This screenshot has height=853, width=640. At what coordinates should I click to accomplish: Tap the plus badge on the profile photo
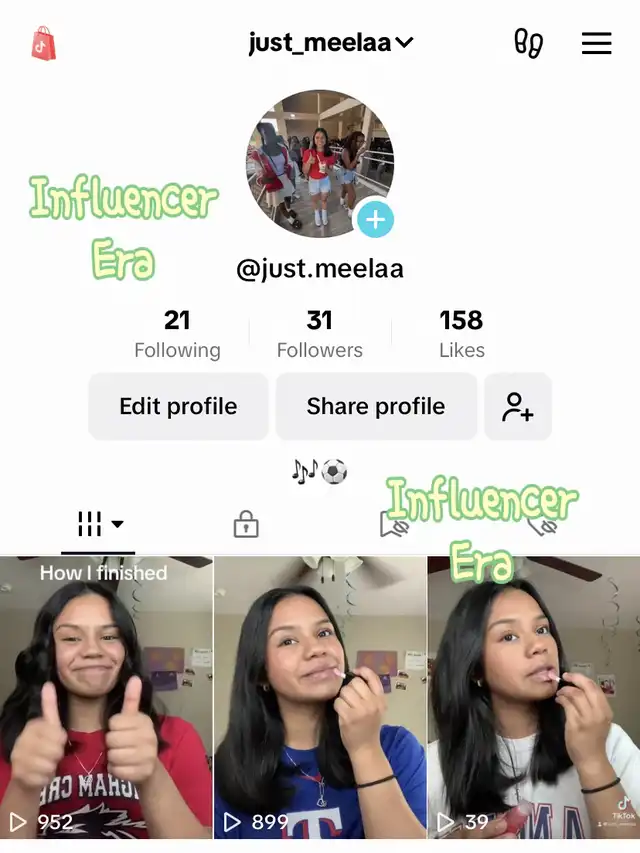(x=375, y=220)
